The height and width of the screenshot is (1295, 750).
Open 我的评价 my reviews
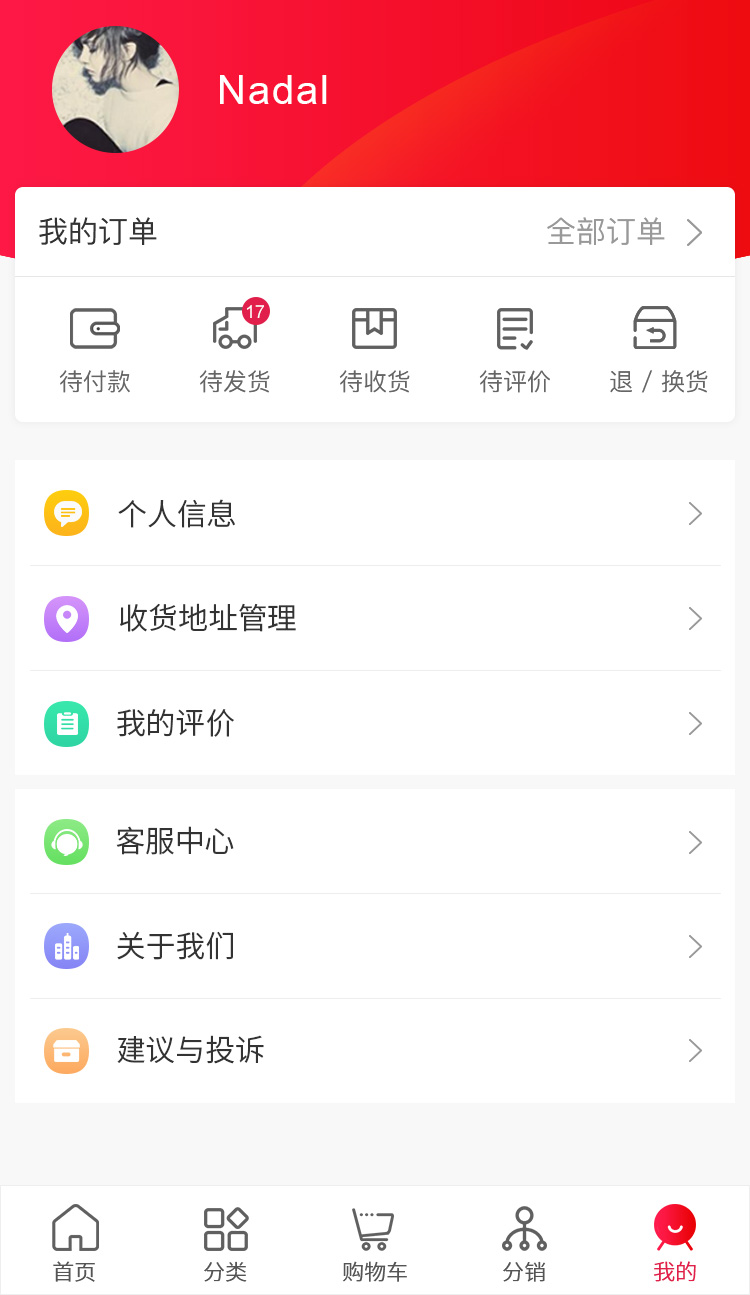point(375,724)
